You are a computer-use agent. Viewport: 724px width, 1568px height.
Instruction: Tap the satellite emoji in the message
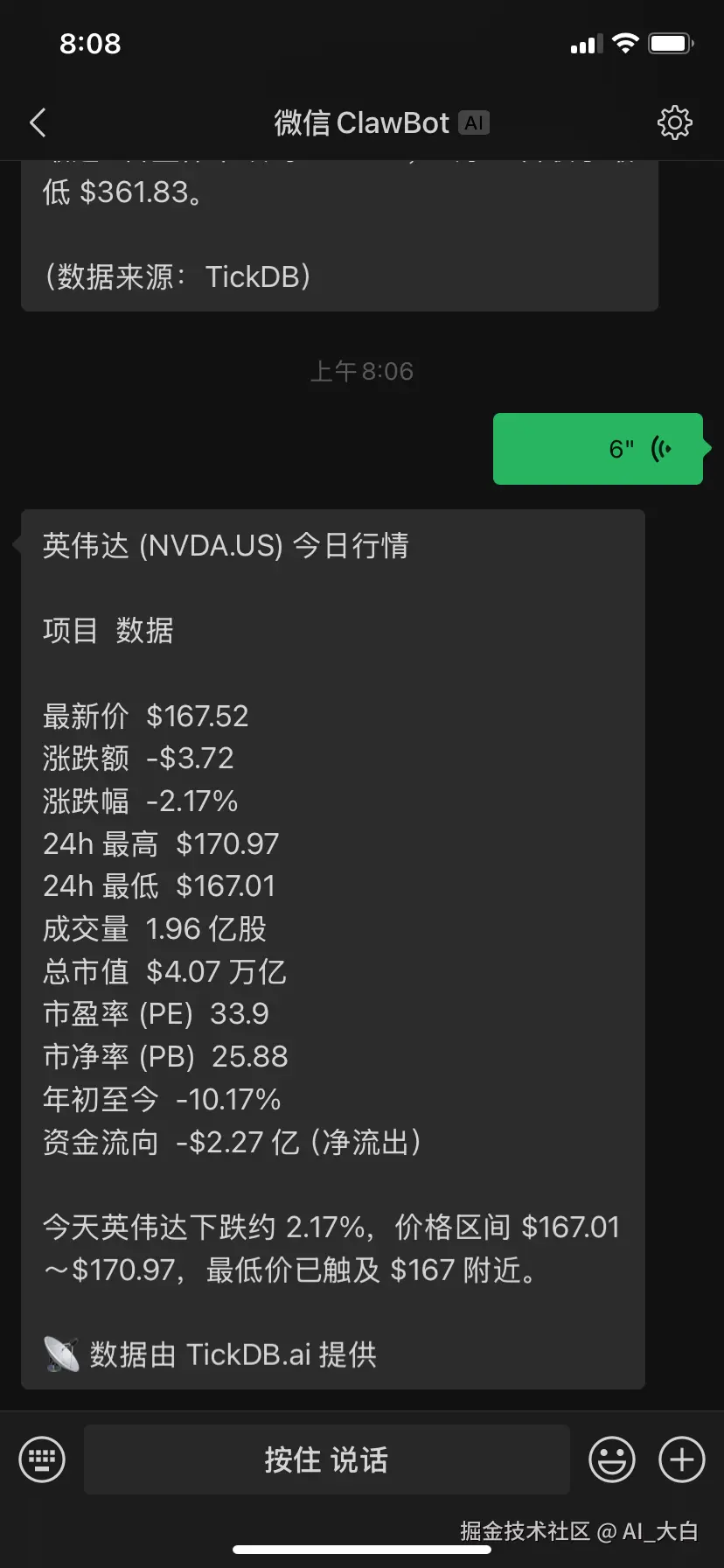pos(59,1353)
